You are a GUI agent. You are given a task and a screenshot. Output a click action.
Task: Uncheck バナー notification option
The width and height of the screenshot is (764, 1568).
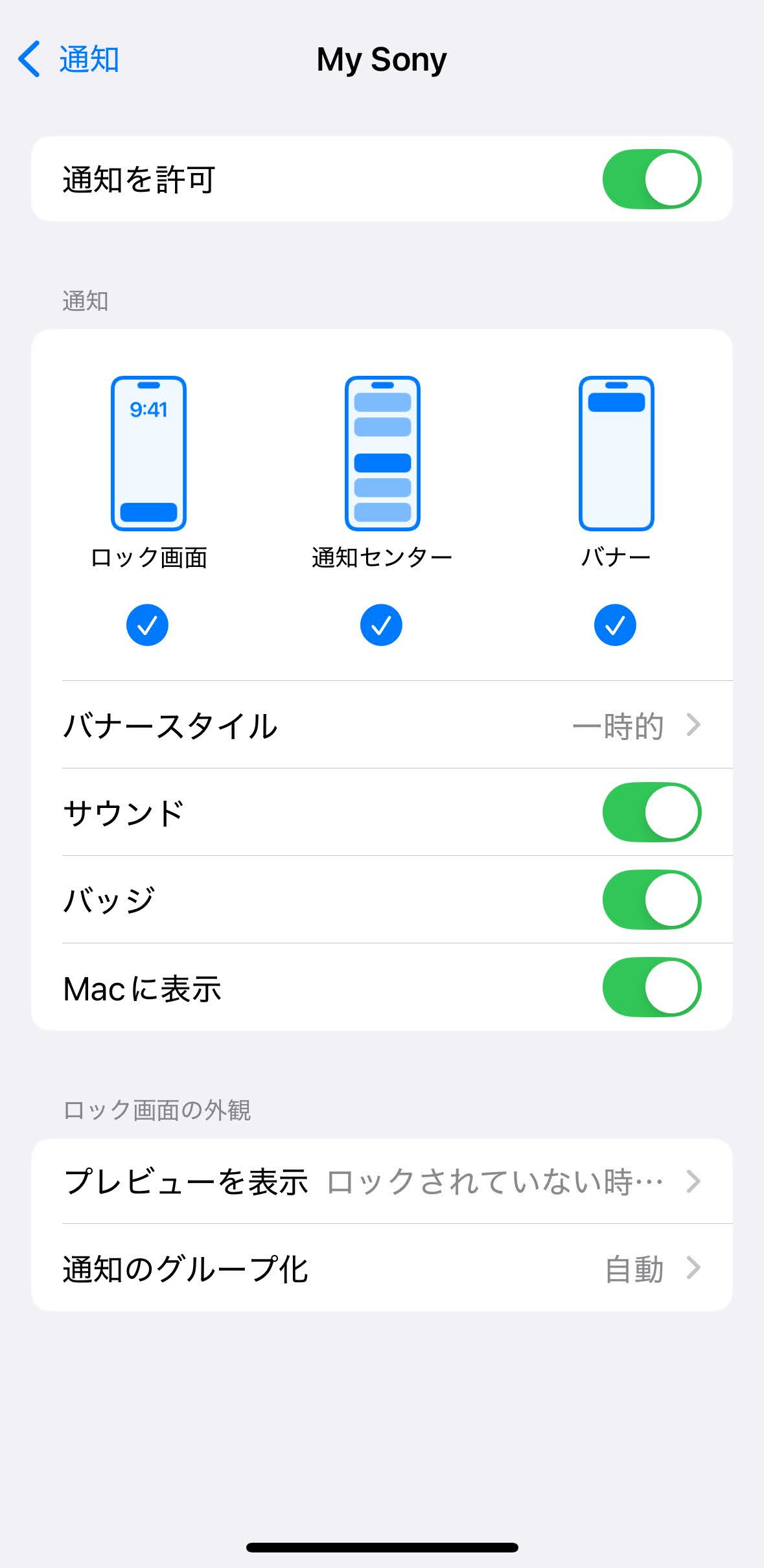[x=615, y=625]
